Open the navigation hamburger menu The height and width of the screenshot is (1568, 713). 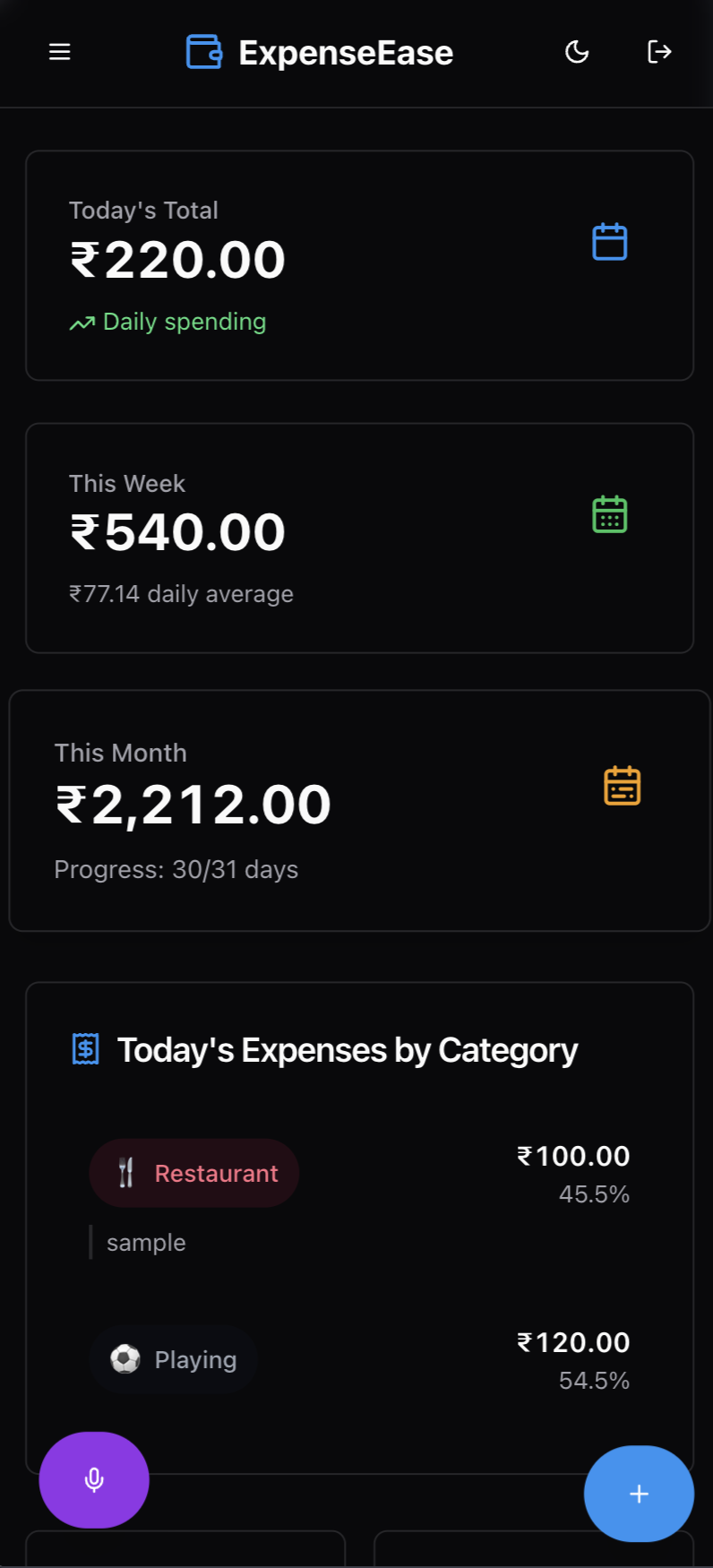(x=59, y=52)
